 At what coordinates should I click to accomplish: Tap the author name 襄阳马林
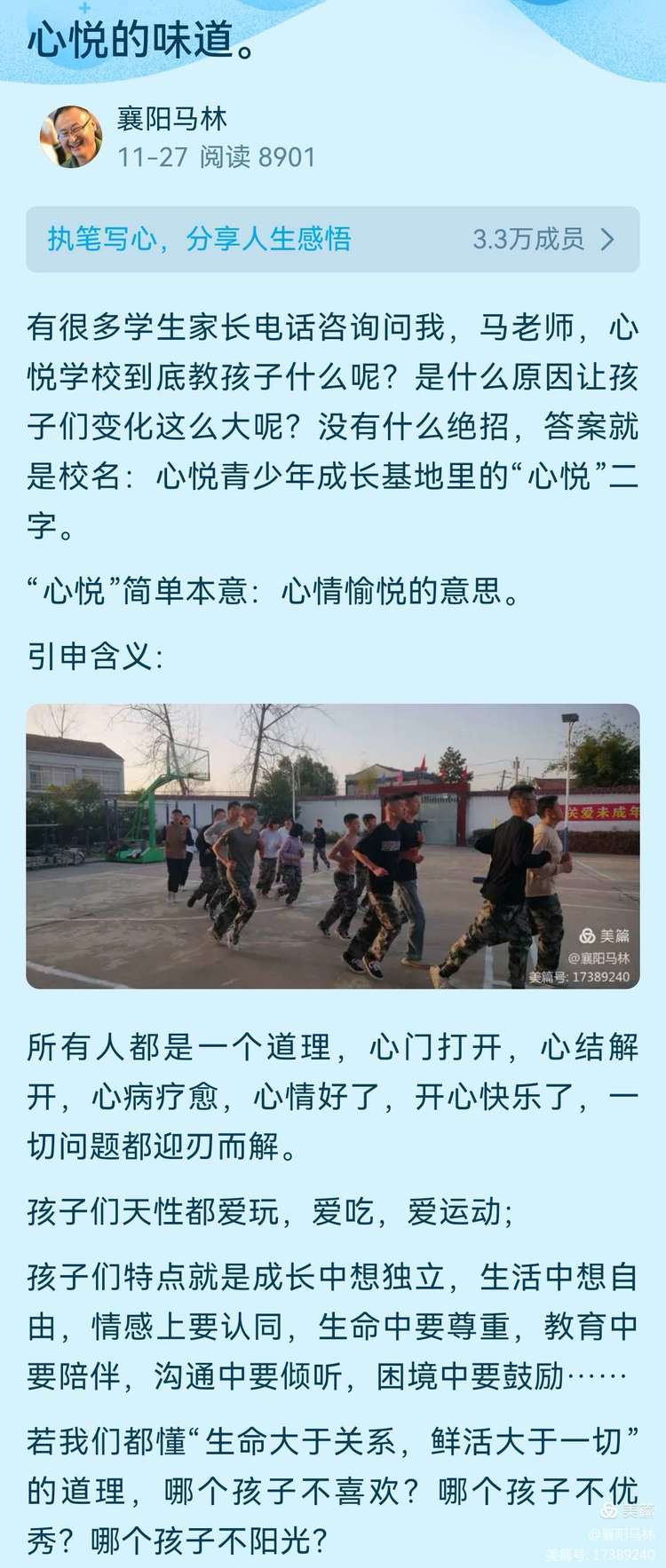pos(172,119)
